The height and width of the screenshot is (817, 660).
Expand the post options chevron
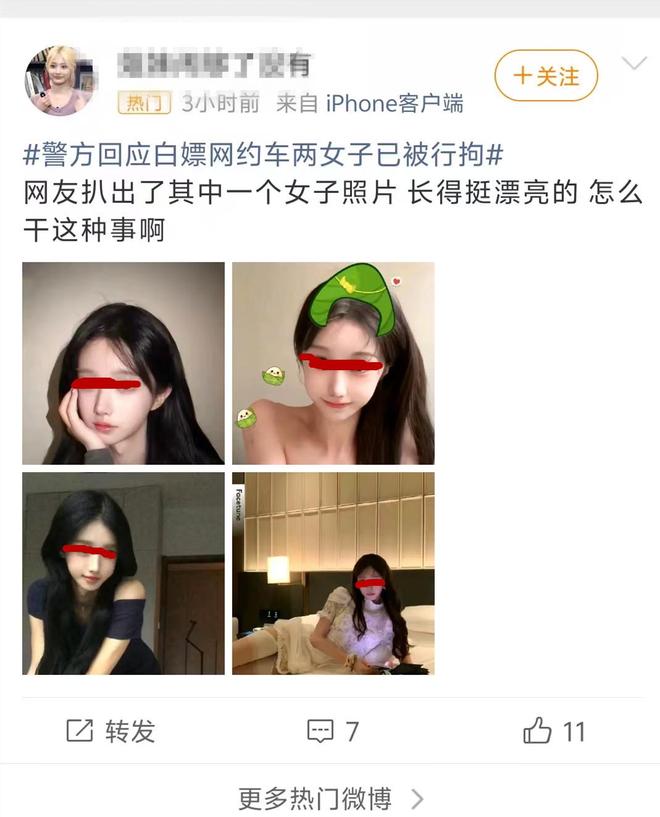click(x=634, y=64)
